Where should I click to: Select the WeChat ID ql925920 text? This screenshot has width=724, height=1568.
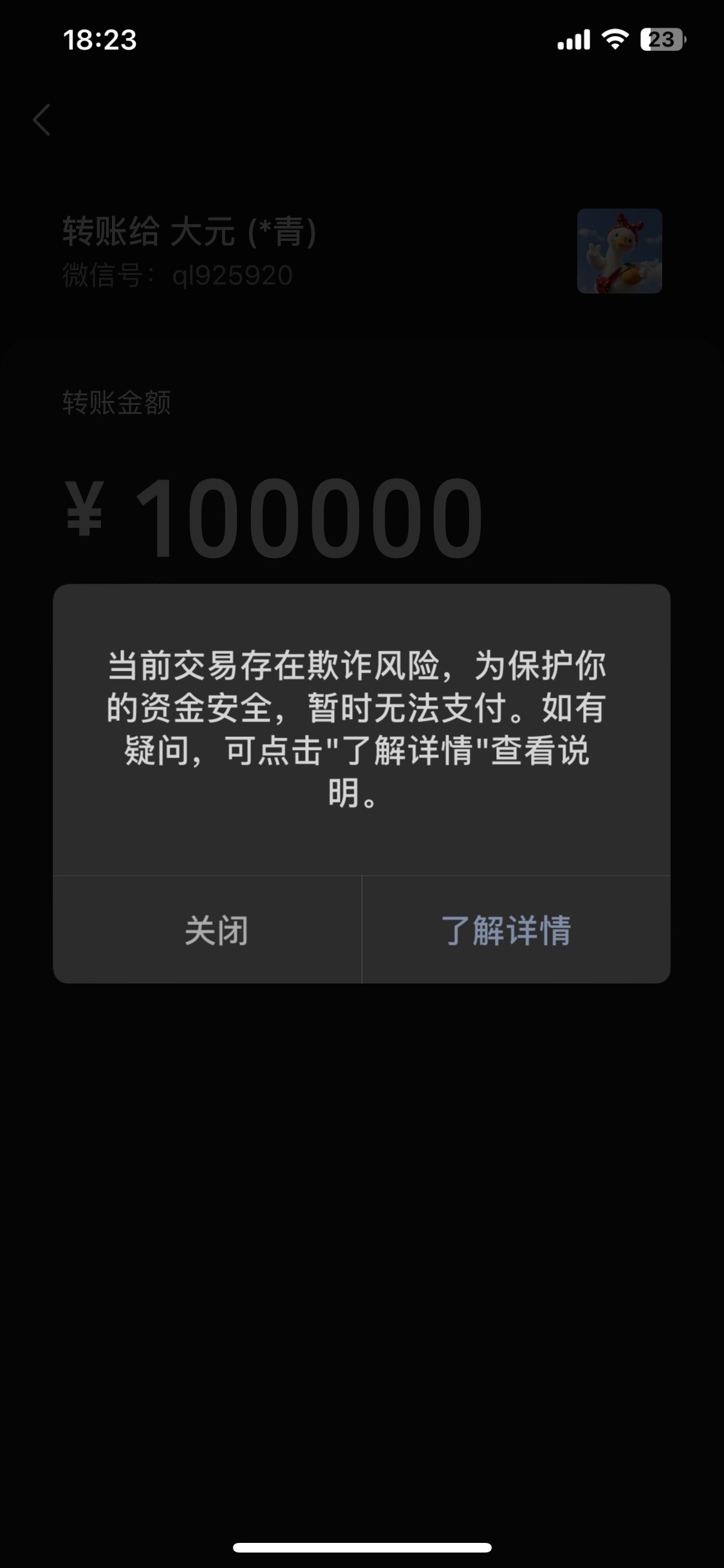pyautogui.click(x=232, y=275)
